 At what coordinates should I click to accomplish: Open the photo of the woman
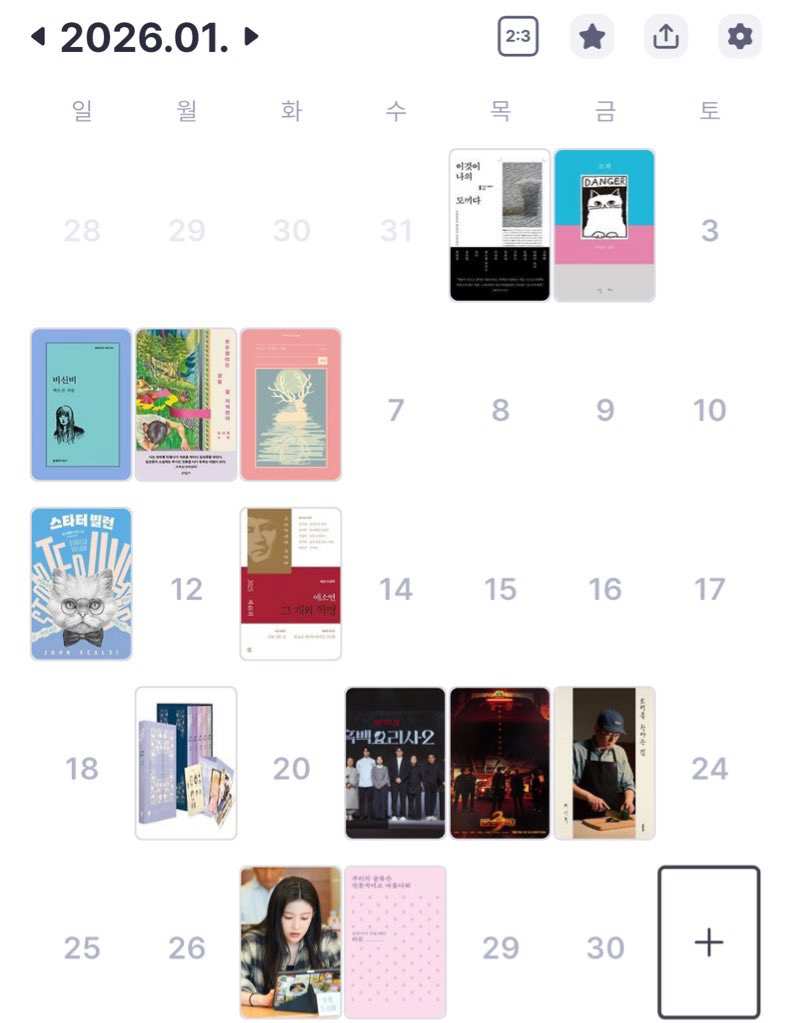point(290,942)
